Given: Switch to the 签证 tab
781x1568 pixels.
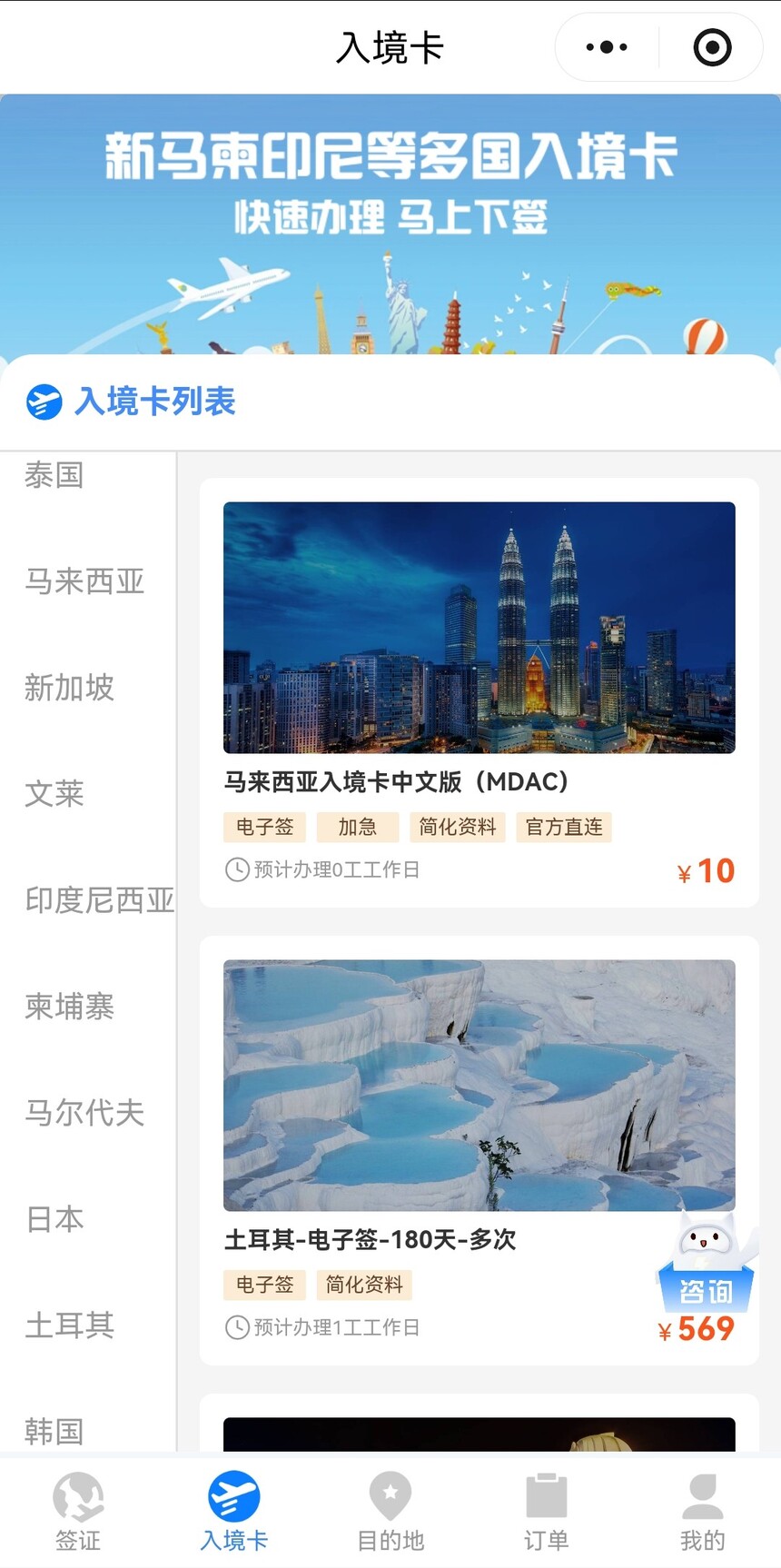Looking at the screenshot, I should pyautogui.click(x=78, y=1512).
